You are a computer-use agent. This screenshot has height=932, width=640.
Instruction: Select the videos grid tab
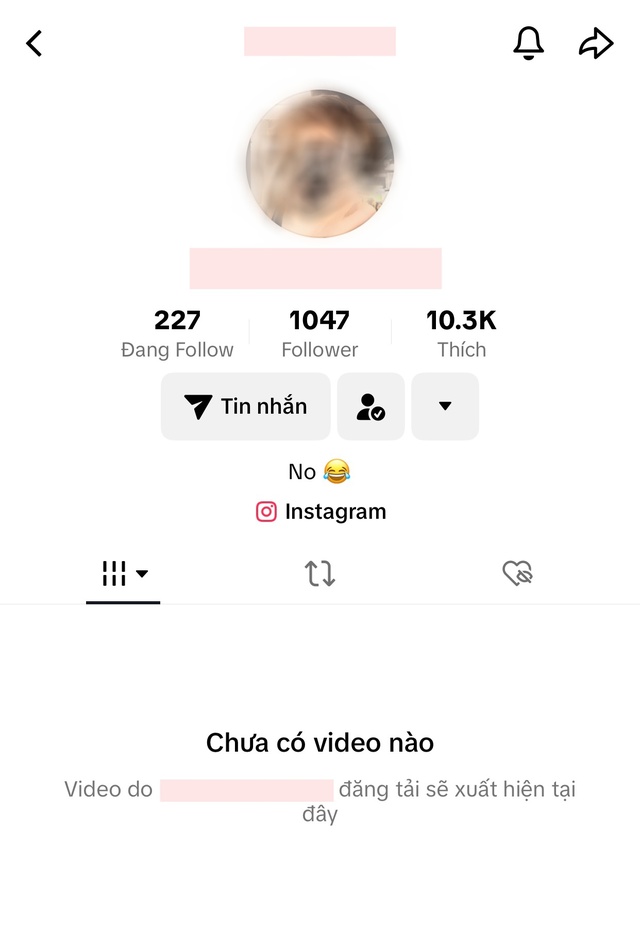pyautogui.click(x=124, y=573)
